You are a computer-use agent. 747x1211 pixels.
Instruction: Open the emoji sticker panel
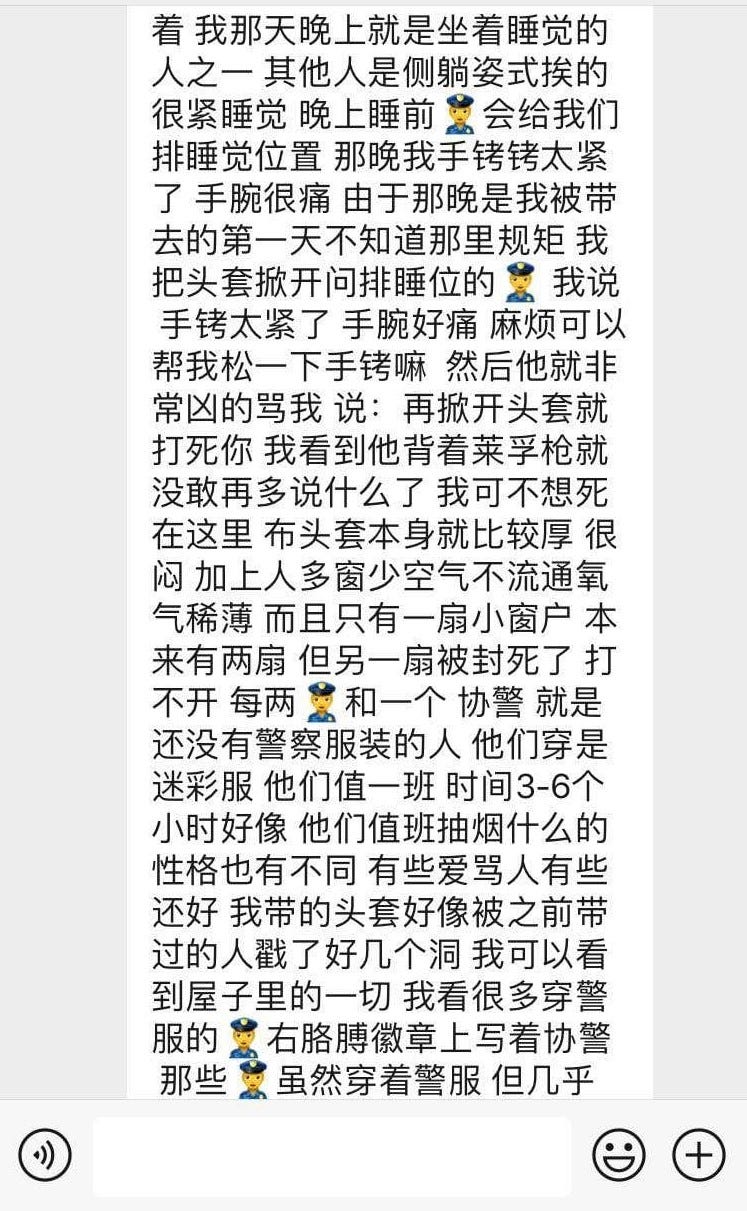click(619, 1155)
